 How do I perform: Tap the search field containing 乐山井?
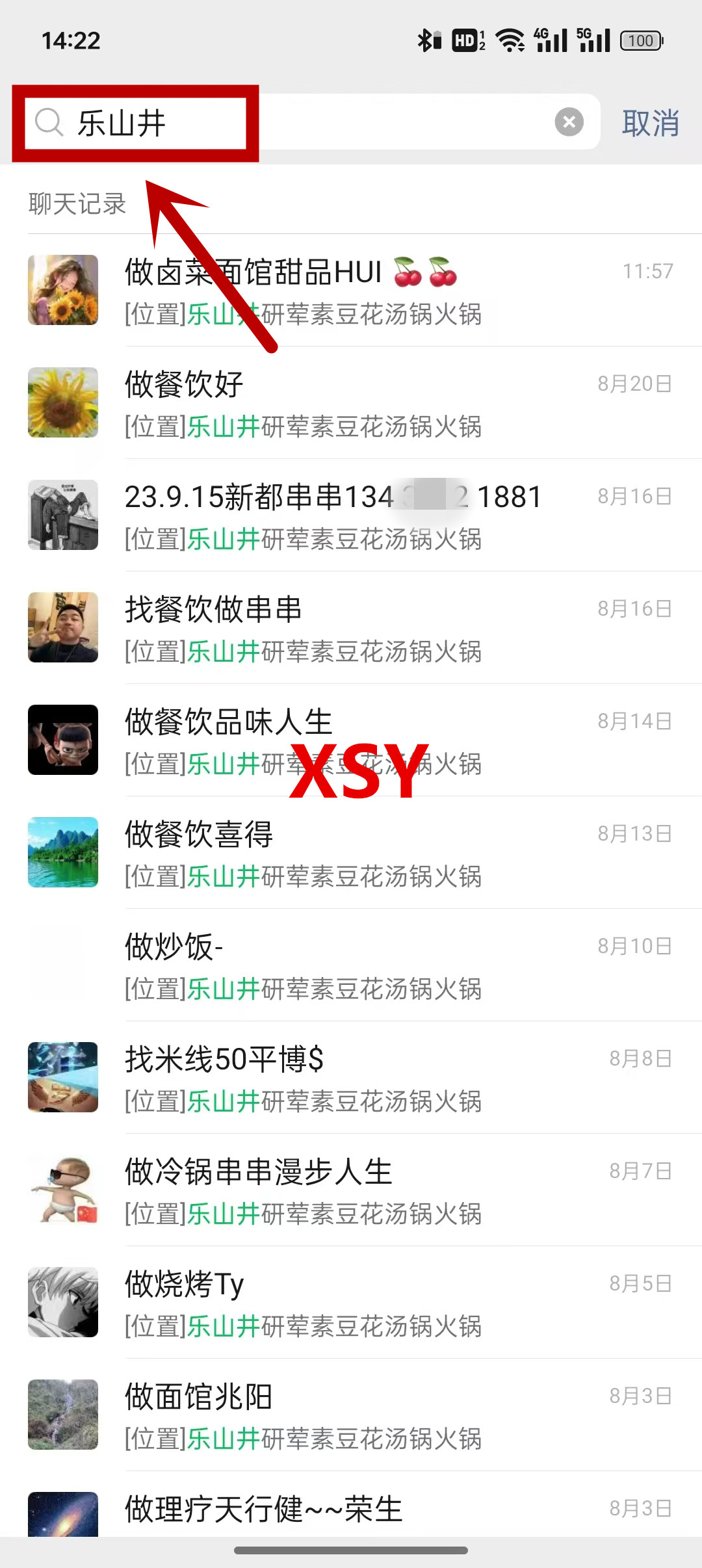pos(312,122)
